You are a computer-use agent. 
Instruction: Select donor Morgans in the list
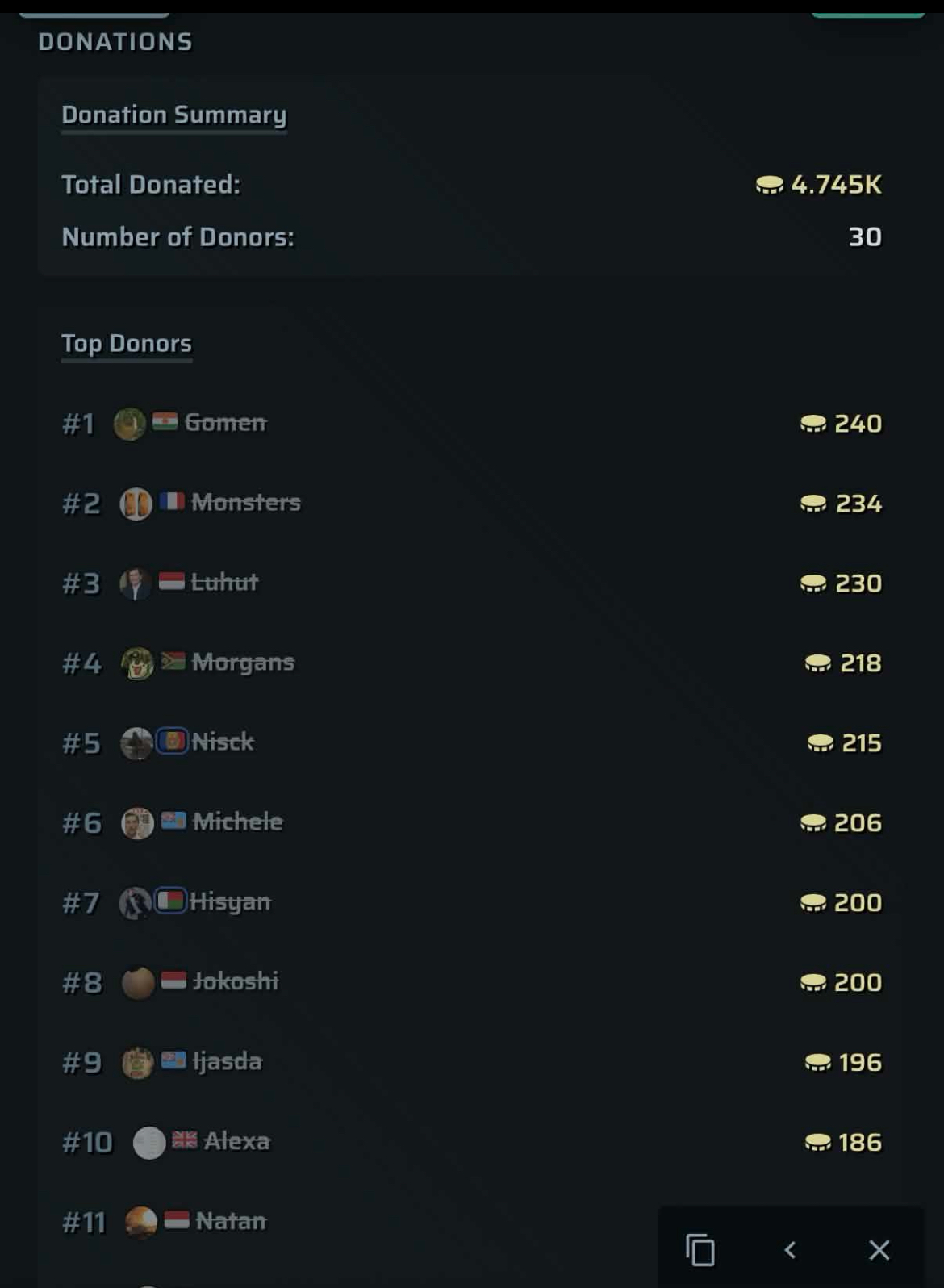[x=243, y=663]
